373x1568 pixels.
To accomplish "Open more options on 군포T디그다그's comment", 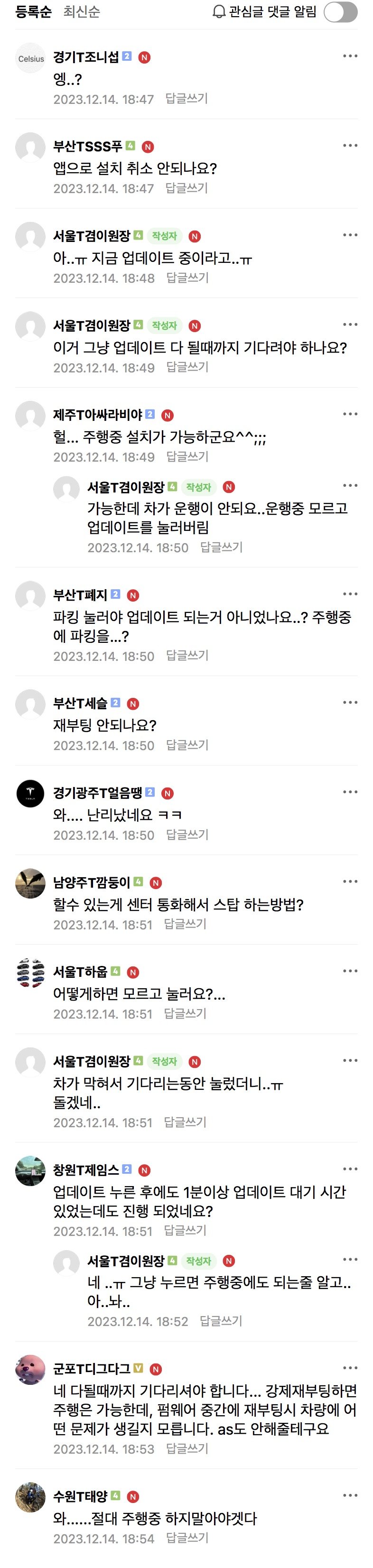I will (350, 1368).
